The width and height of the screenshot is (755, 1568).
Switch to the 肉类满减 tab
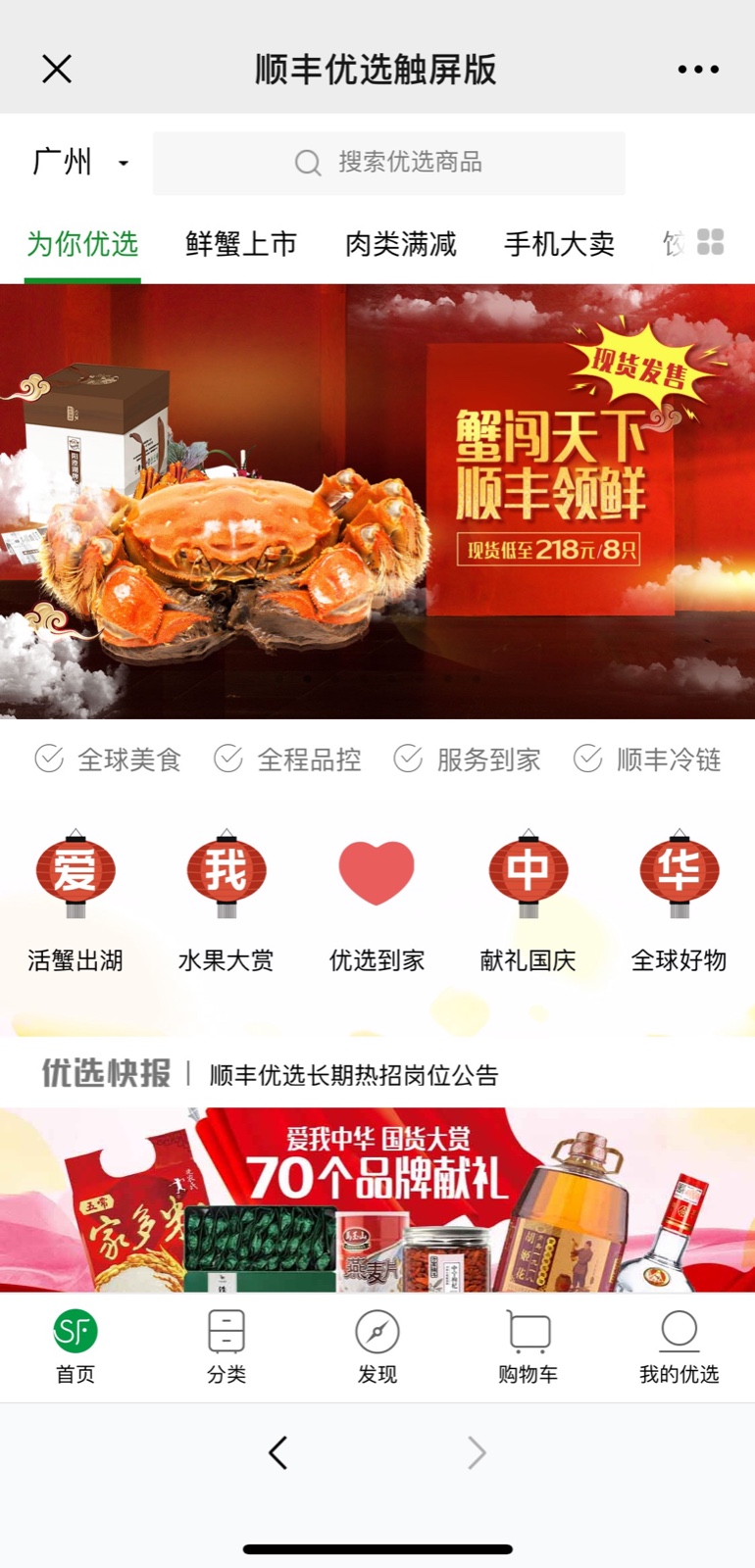click(x=400, y=244)
